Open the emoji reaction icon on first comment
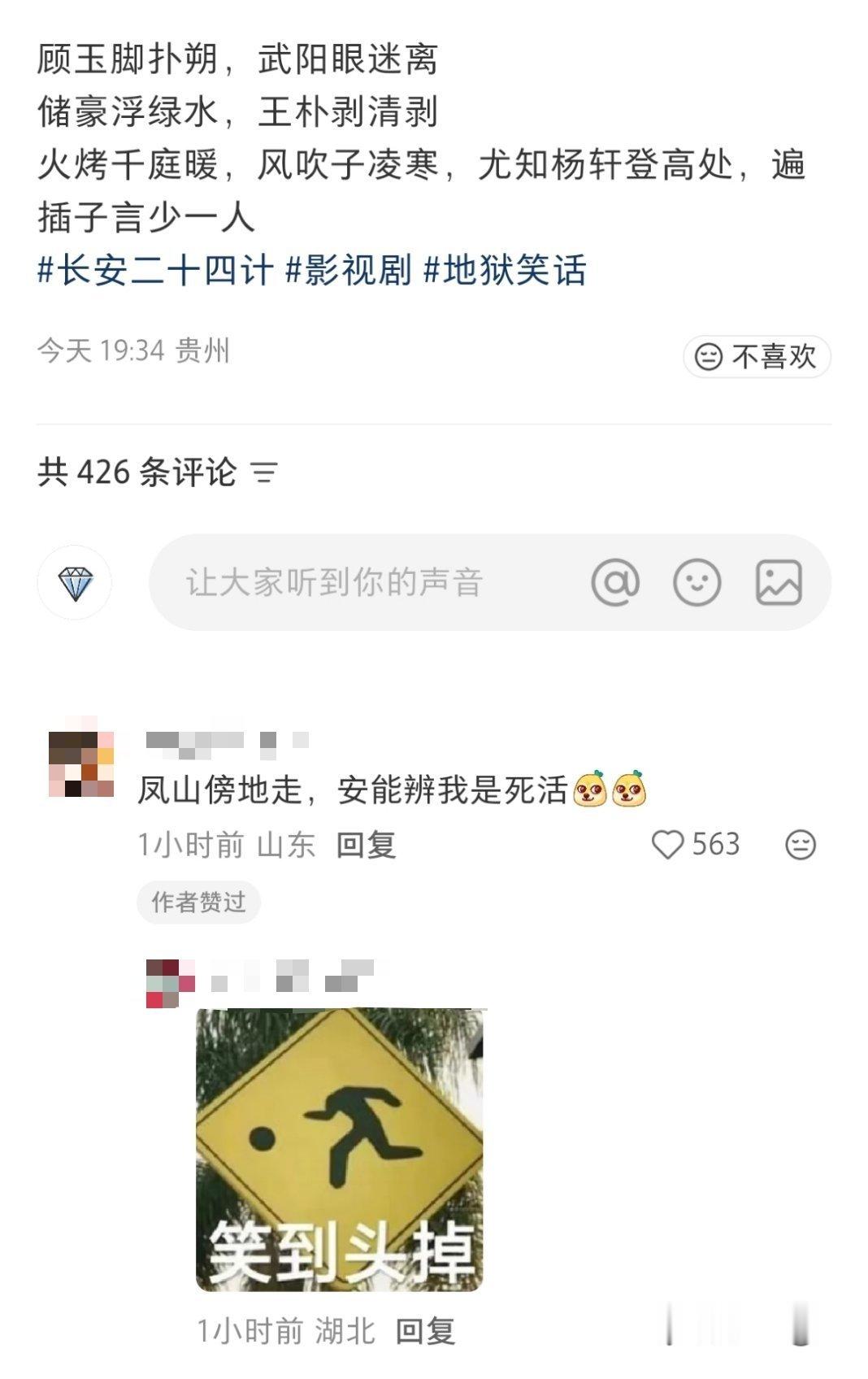The width and height of the screenshot is (868, 1379). (x=800, y=845)
